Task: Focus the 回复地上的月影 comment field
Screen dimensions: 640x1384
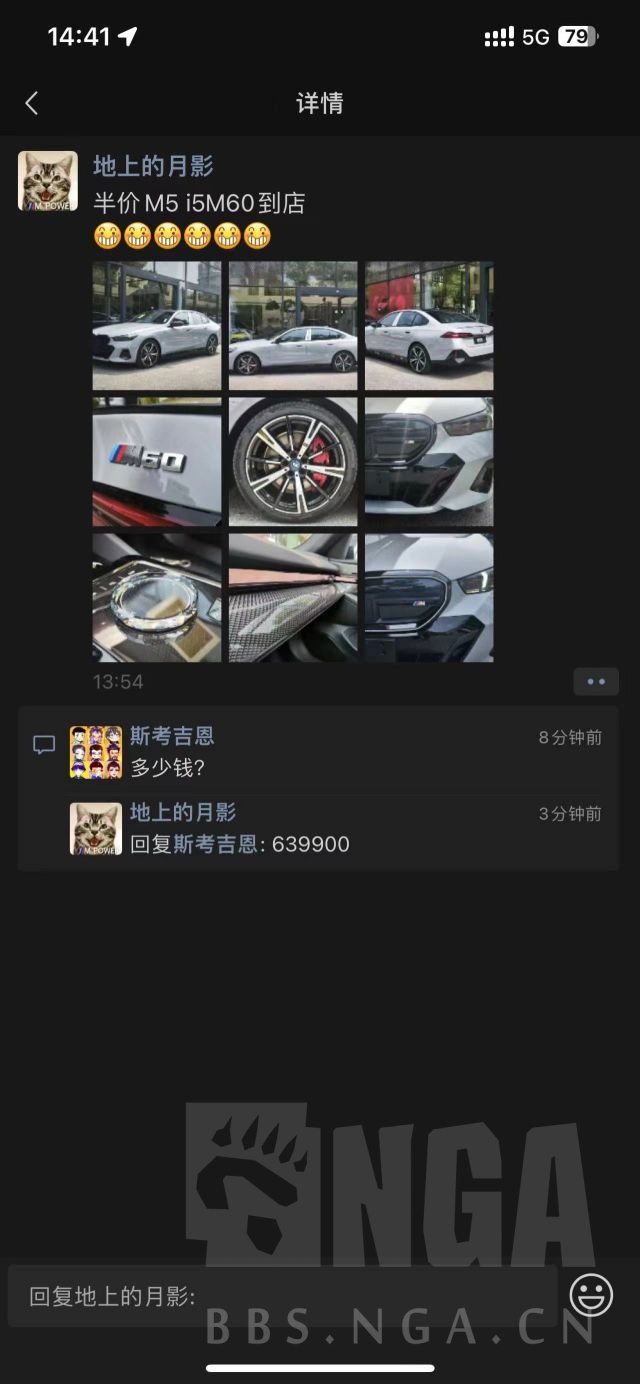Action: (282, 1297)
